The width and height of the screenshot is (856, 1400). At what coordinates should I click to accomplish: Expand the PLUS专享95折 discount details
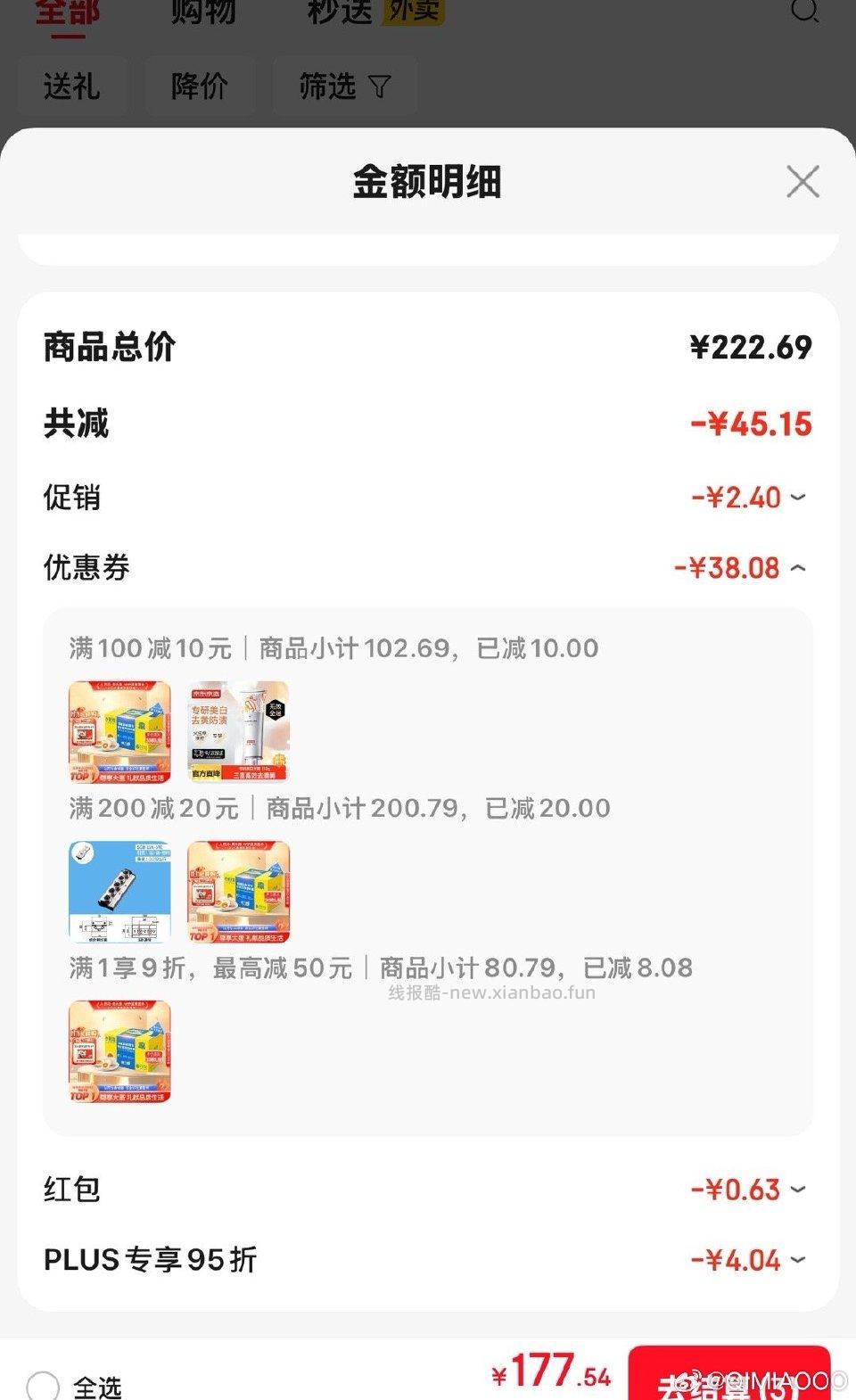(800, 1259)
